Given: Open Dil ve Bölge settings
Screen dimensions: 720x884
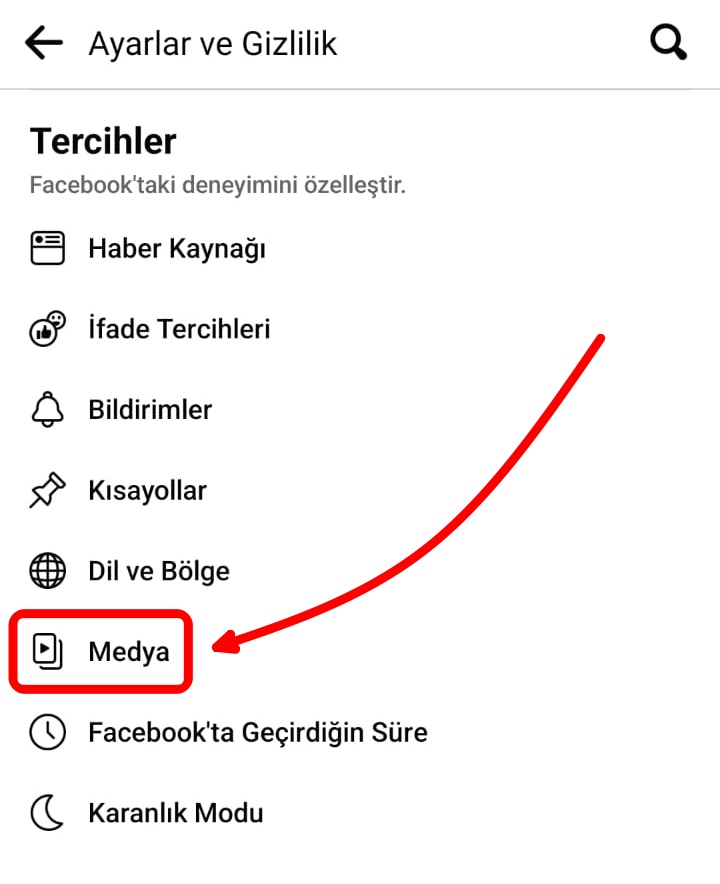Looking at the screenshot, I should point(158,572).
